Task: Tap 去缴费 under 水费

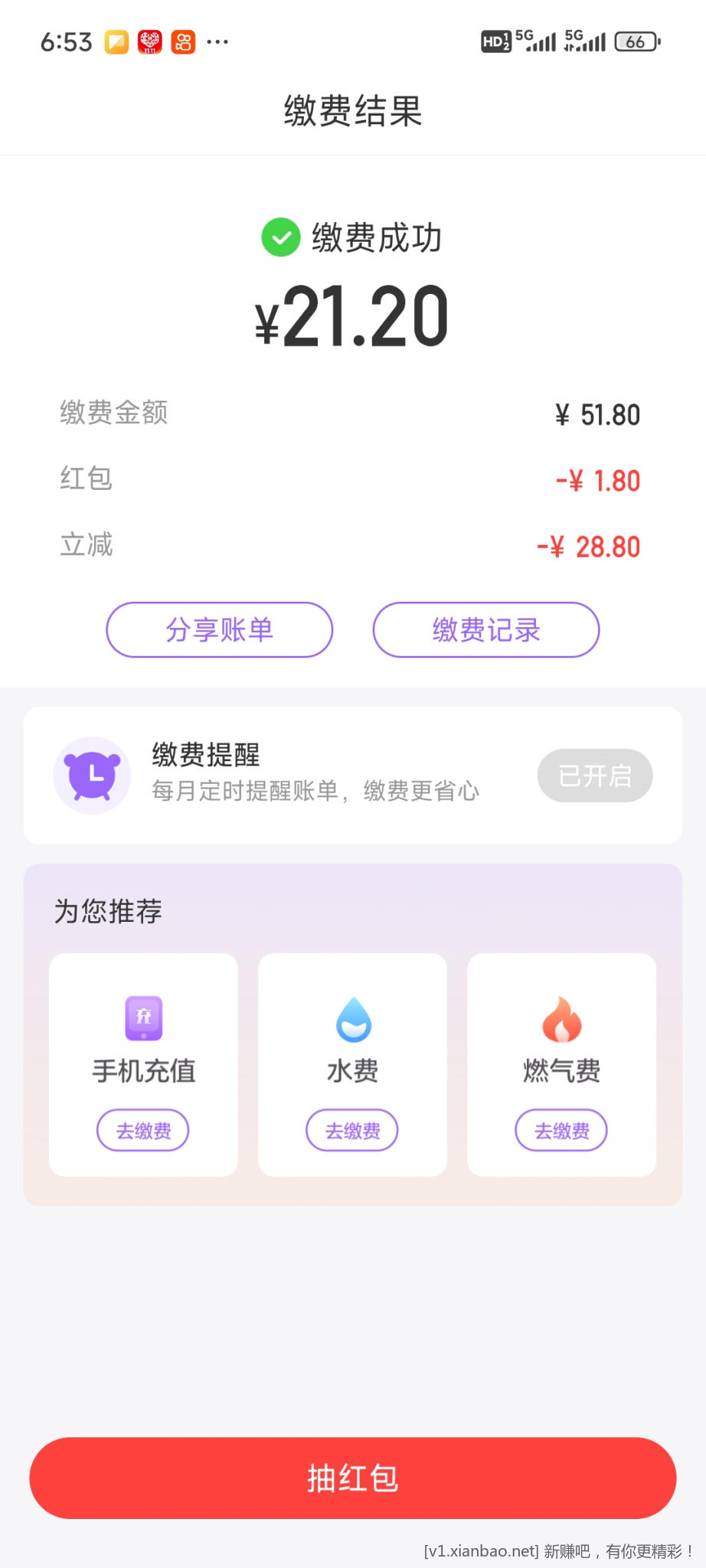Action: click(x=352, y=1130)
